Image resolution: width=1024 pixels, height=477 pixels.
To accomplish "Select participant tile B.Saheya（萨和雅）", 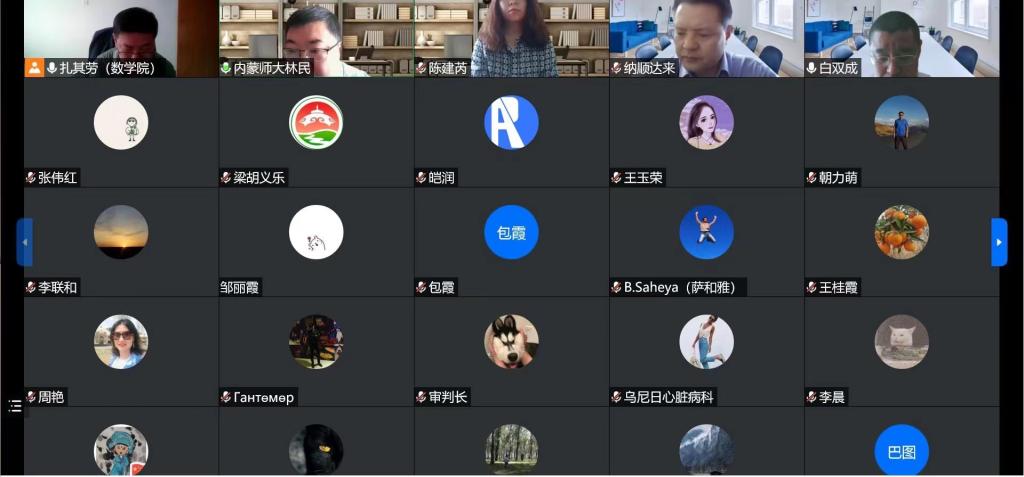I will pyautogui.click(x=706, y=242).
